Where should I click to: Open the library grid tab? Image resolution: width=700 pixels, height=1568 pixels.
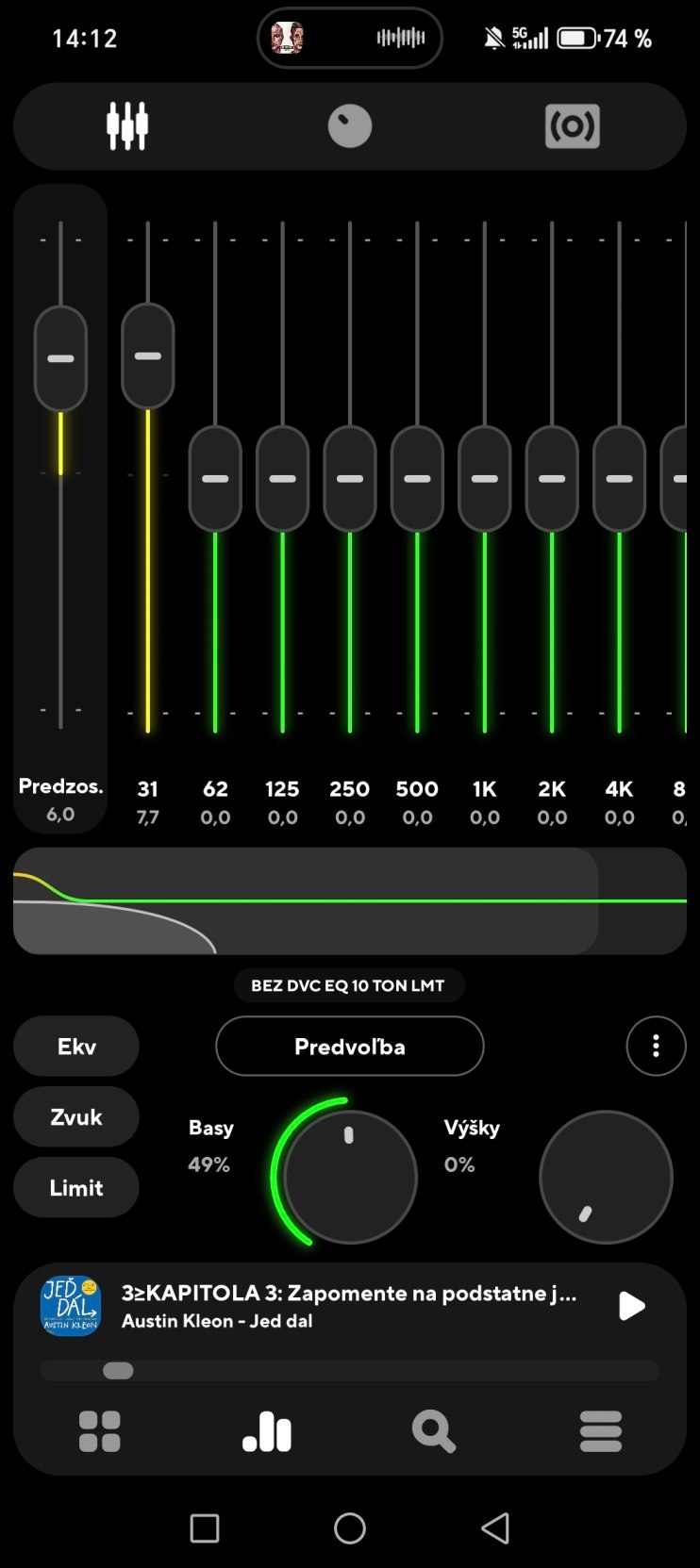[x=99, y=1431]
